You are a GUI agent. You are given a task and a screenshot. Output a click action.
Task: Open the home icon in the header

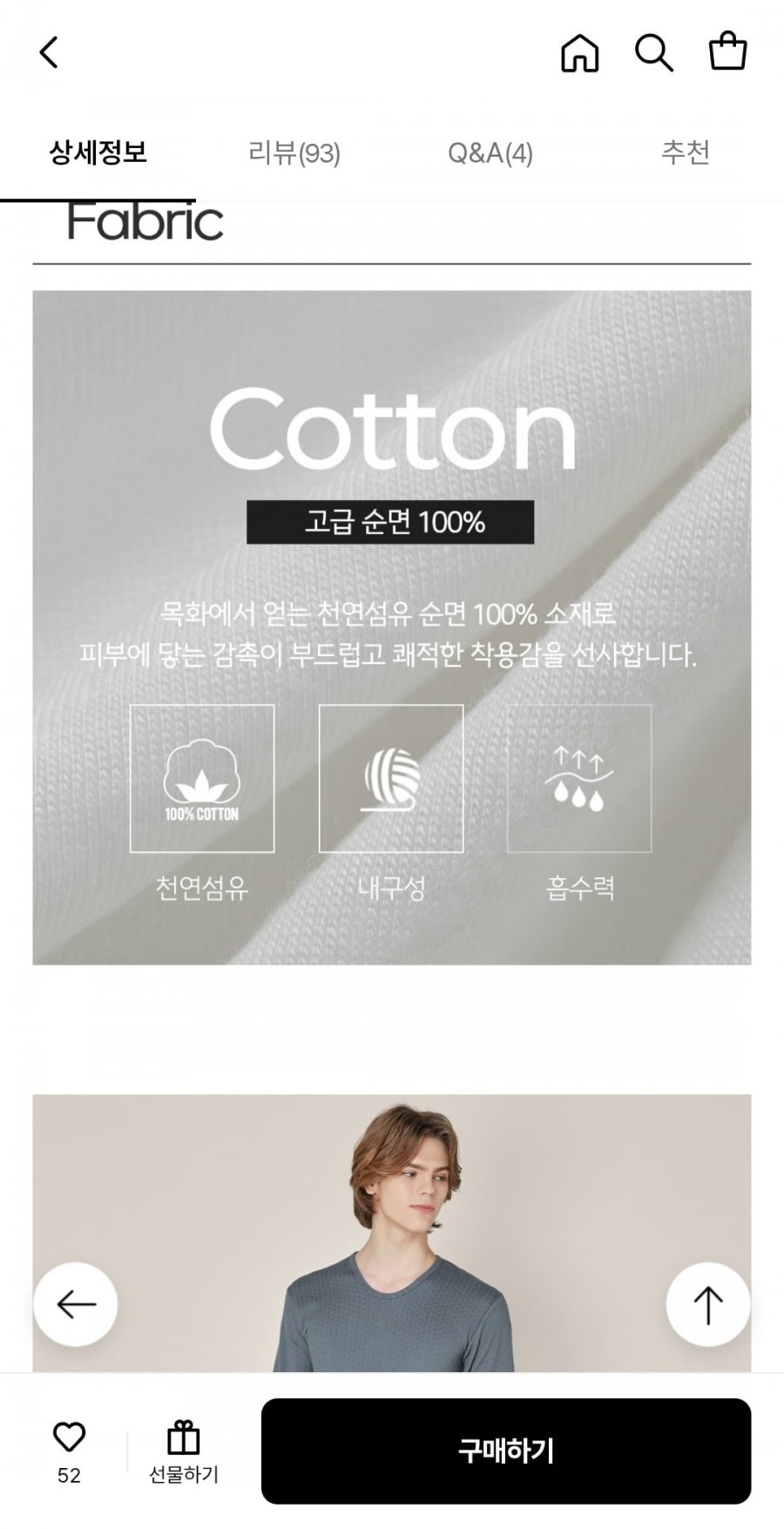coord(579,52)
